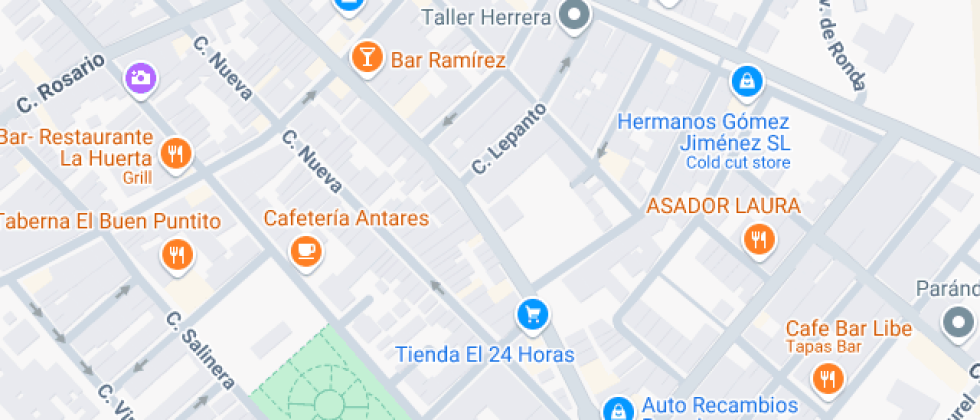The image size is (980, 420).
Task: Open the Bar Ramírez map pin
Action: click(x=366, y=59)
